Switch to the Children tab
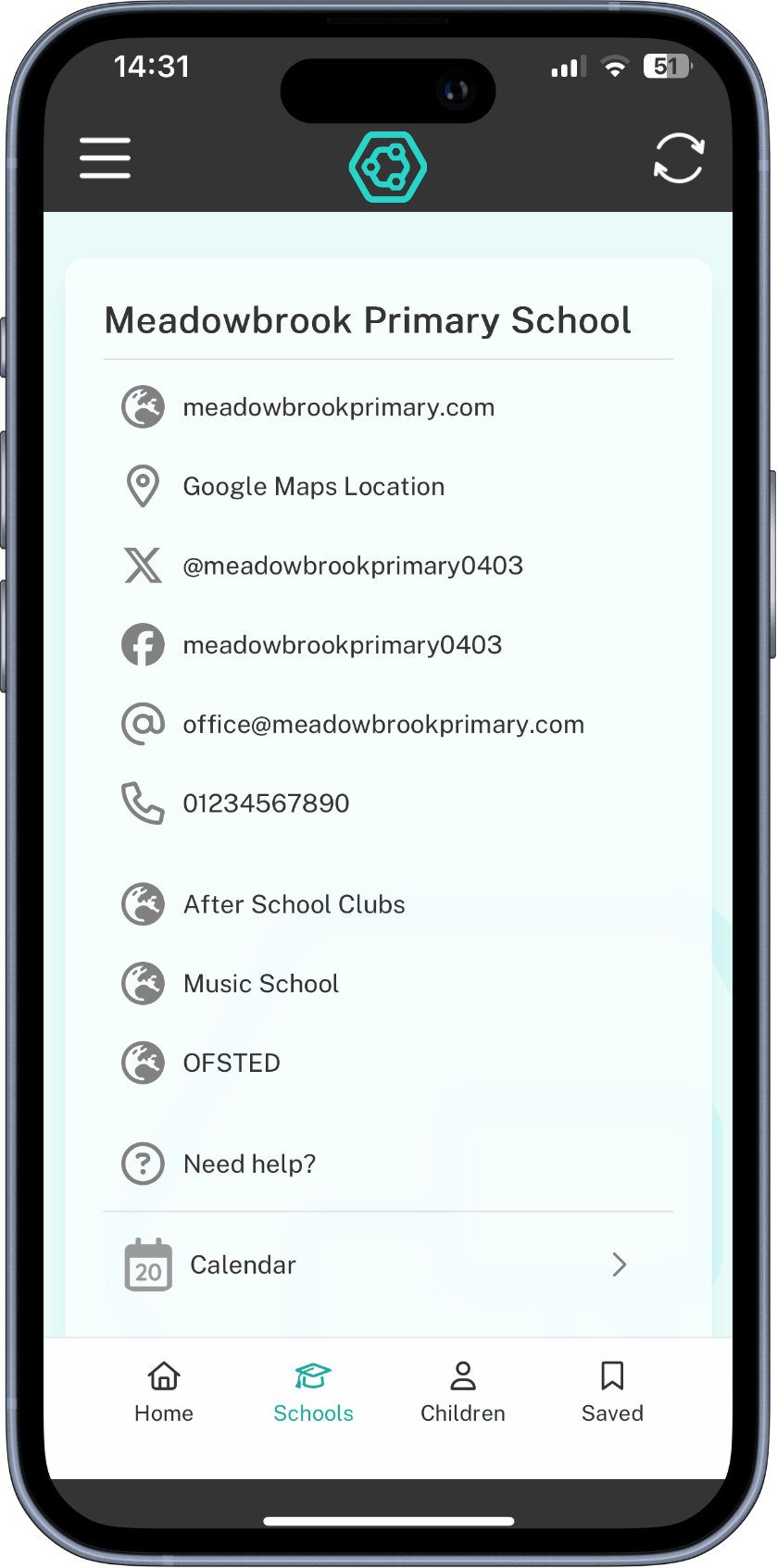 (463, 1392)
